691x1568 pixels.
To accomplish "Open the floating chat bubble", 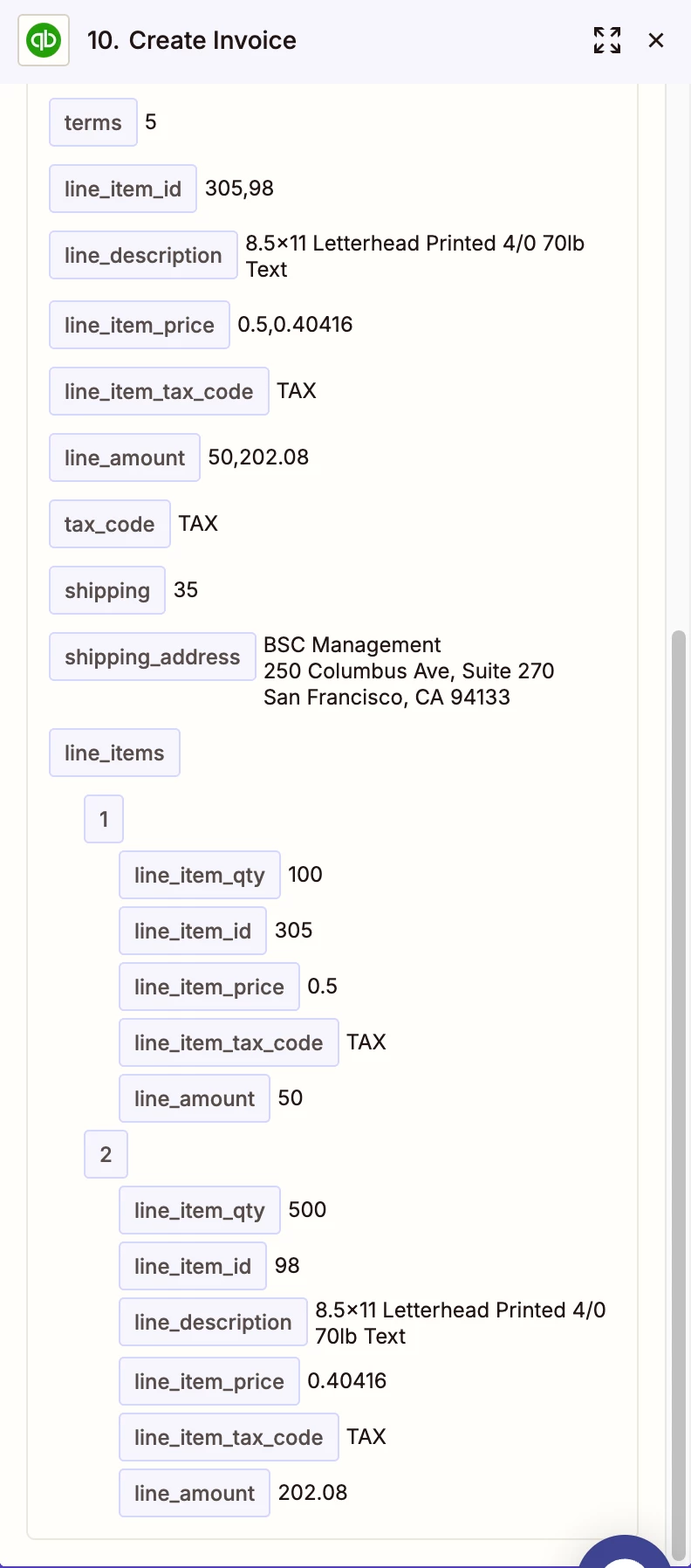I will (625, 1554).
